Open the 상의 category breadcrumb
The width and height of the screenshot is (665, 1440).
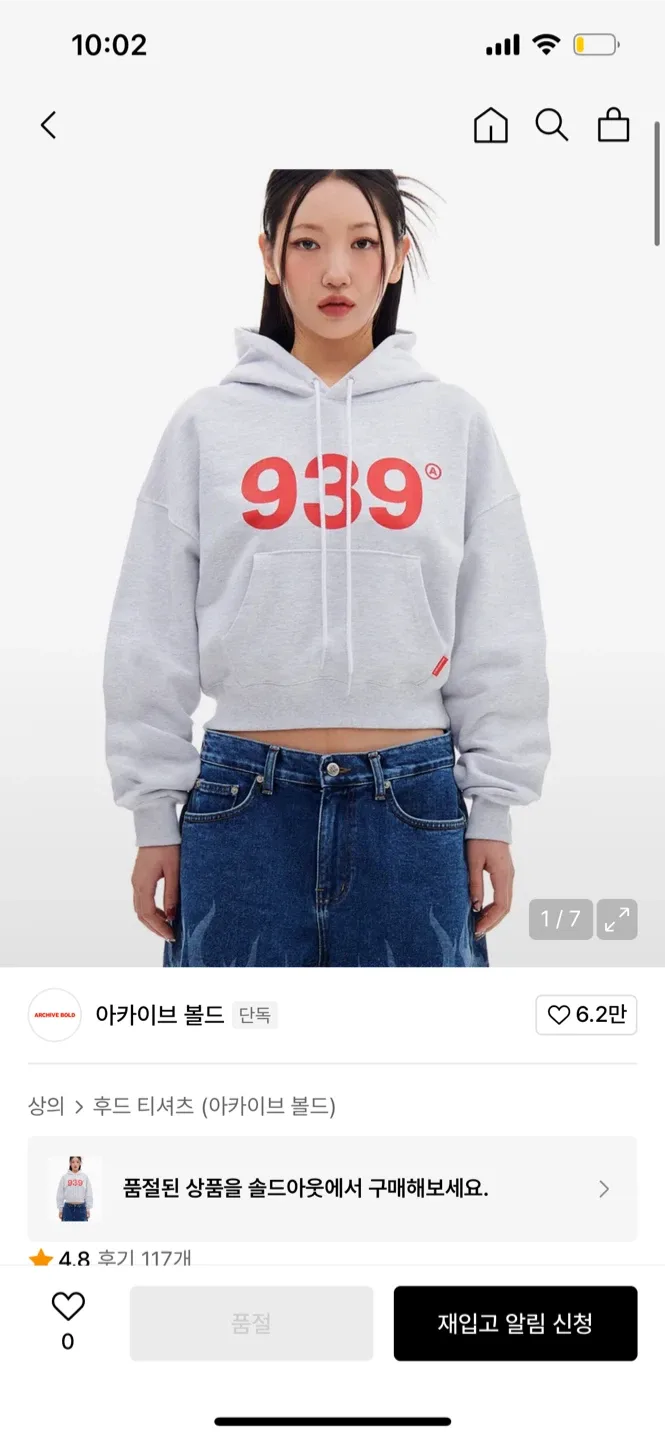(x=46, y=1106)
